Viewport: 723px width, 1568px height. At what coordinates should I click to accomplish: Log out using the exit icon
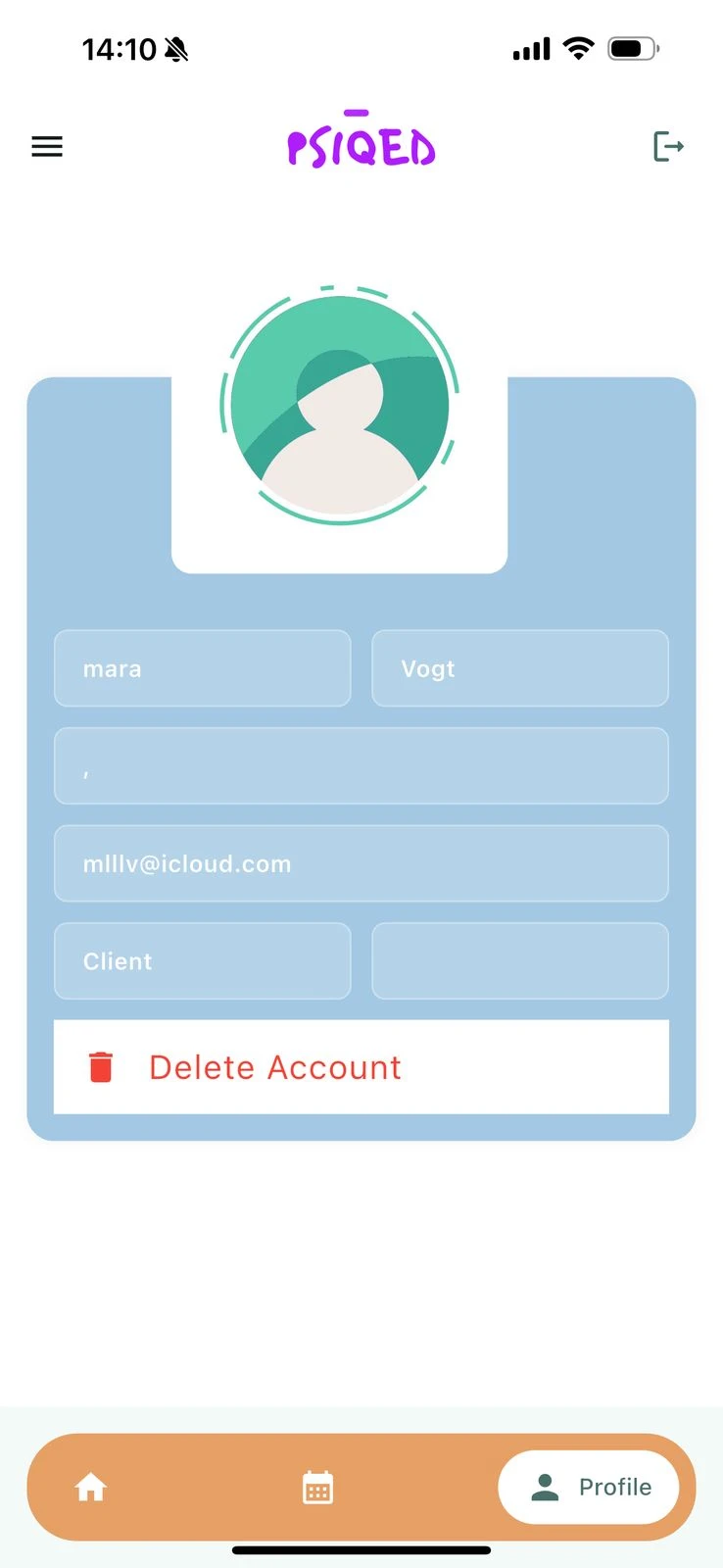tap(668, 147)
